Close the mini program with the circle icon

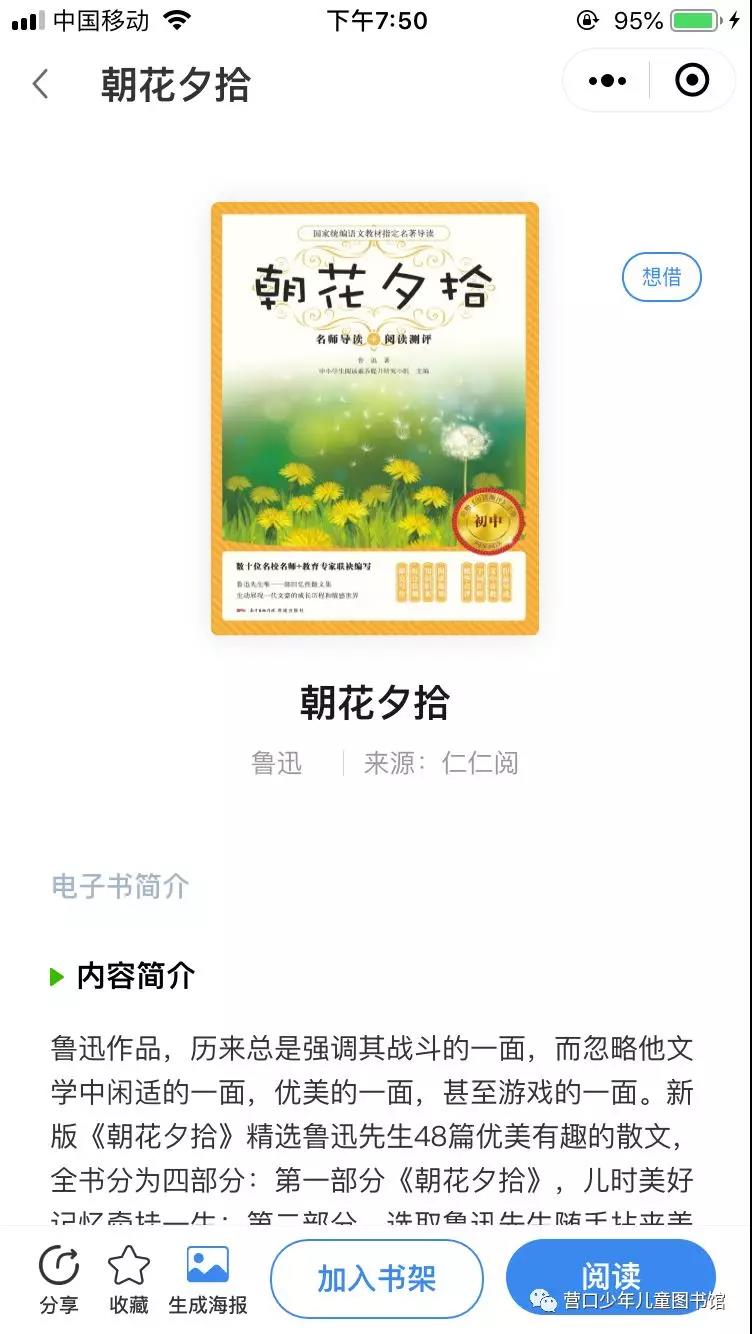[x=692, y=81]
